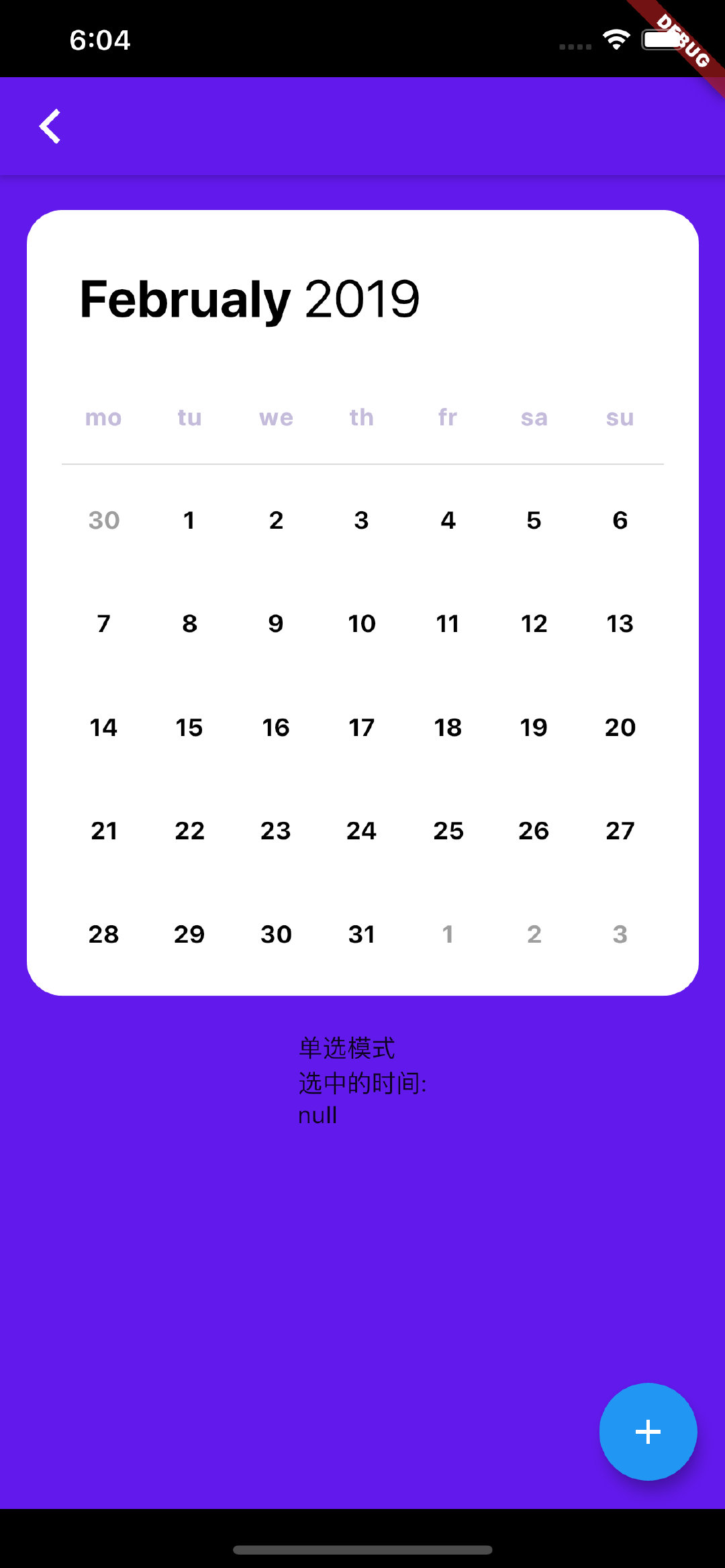725x1568 pixels.
Task: Select day 28 in the calendar
Action: (103, 934)
